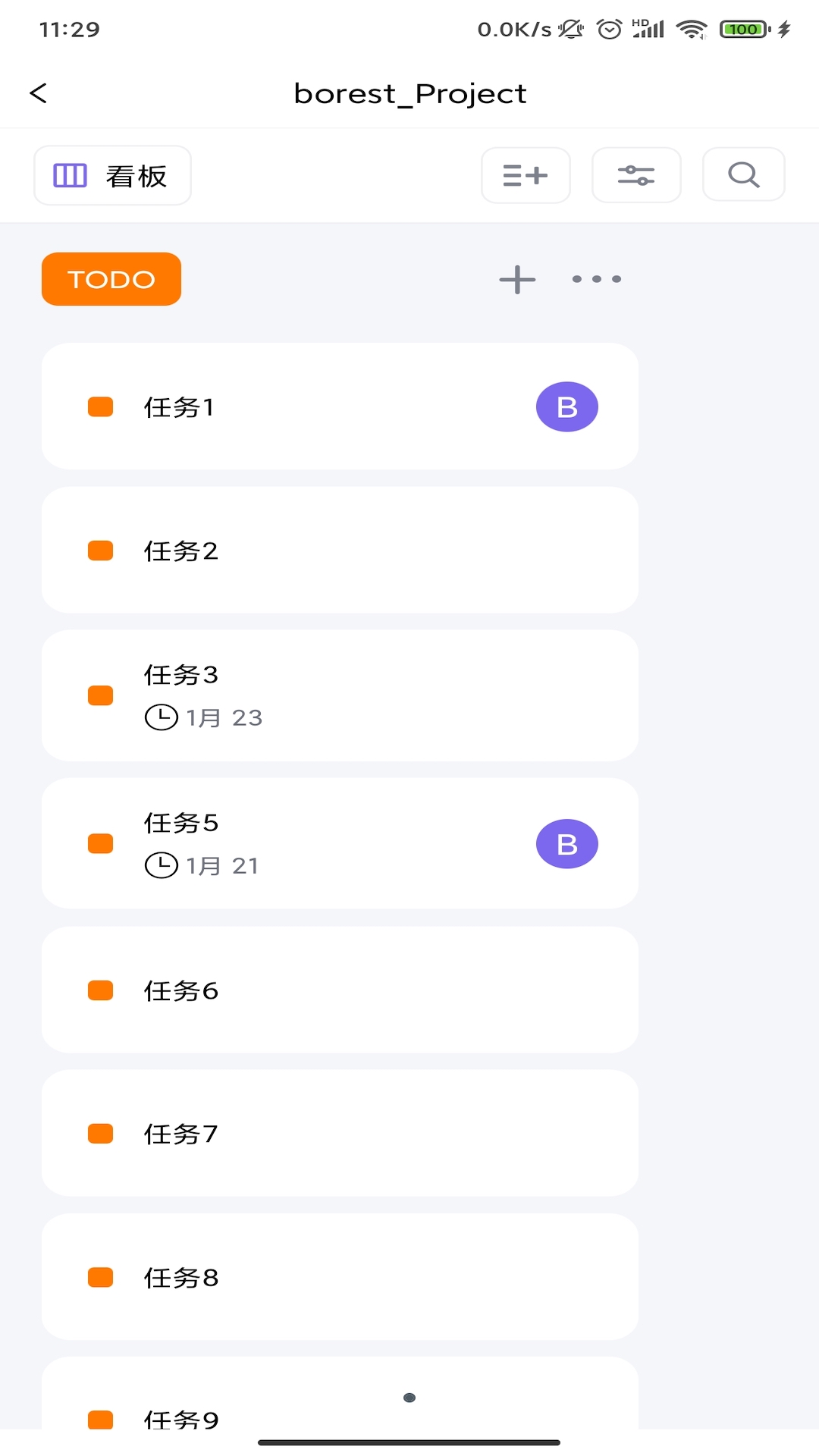Click the add-group icon next to filter
The width and height of the screenshot is (819, 1456).
point(526,174)
